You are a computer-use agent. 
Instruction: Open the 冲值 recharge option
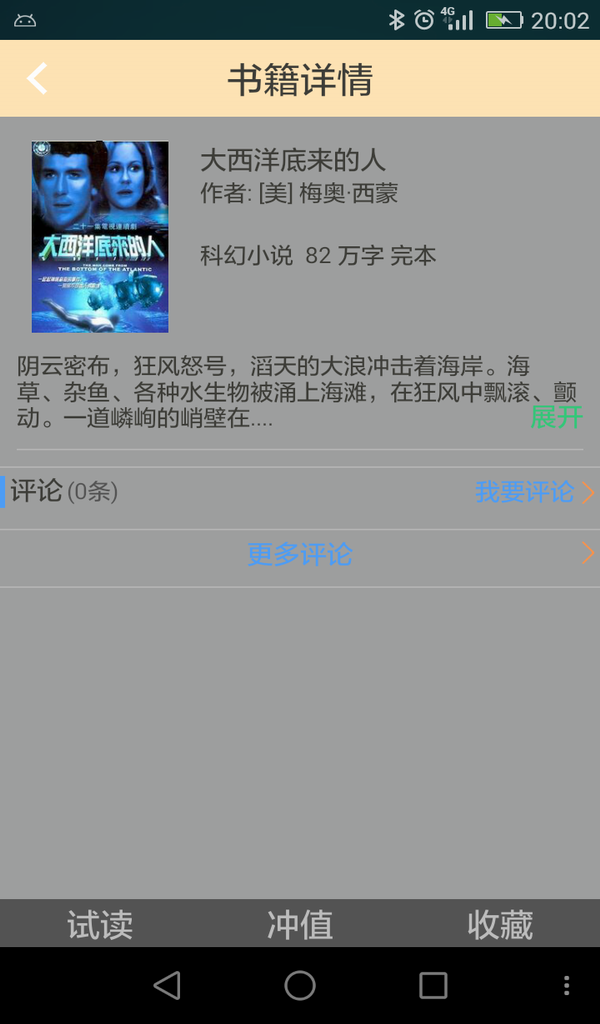coord(300,924)
